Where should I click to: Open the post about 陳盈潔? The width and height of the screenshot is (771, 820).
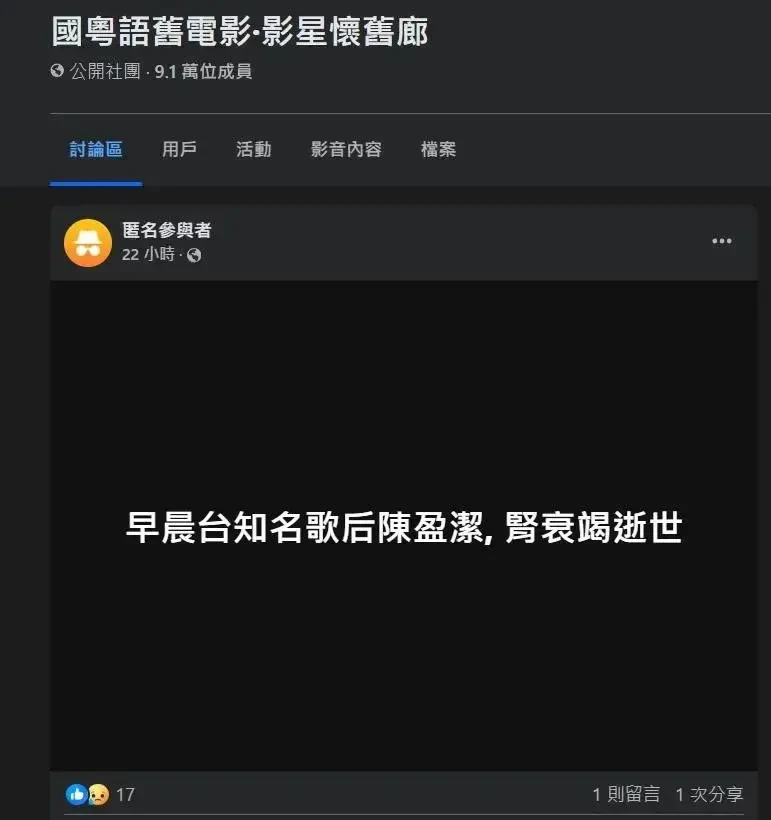click(x=403, y=527)
